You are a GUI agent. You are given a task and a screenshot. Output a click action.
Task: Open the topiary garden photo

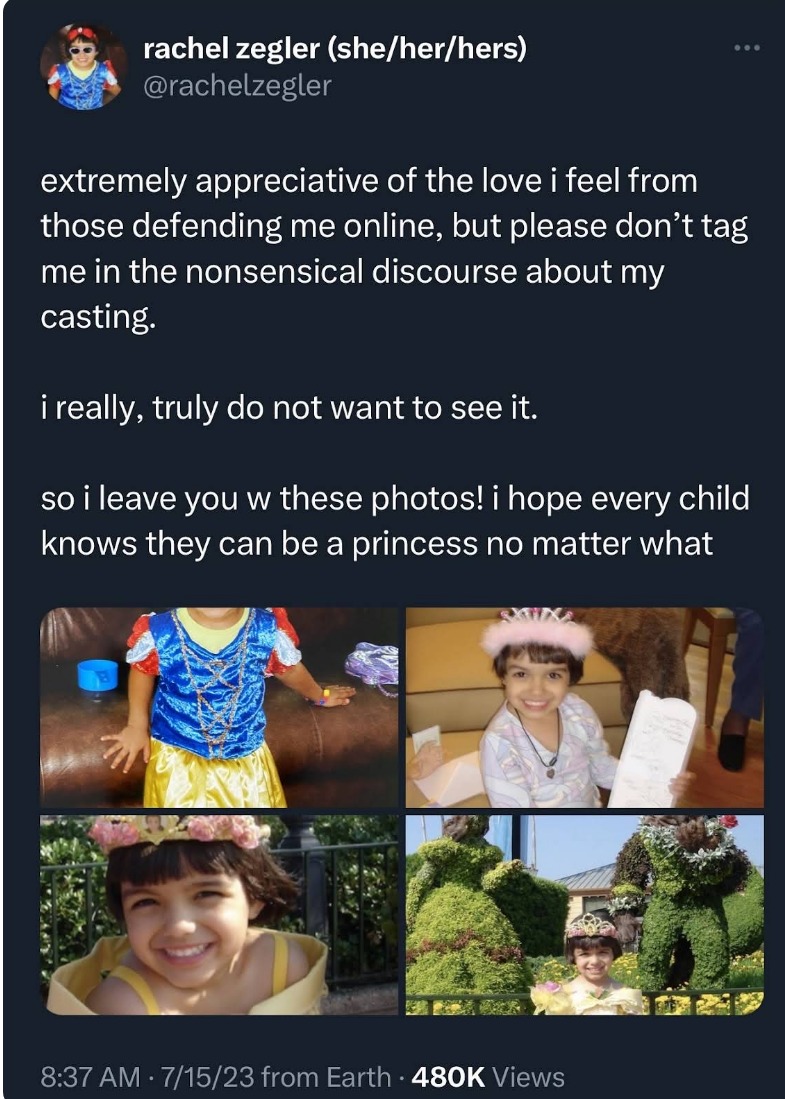coord(584,915)
